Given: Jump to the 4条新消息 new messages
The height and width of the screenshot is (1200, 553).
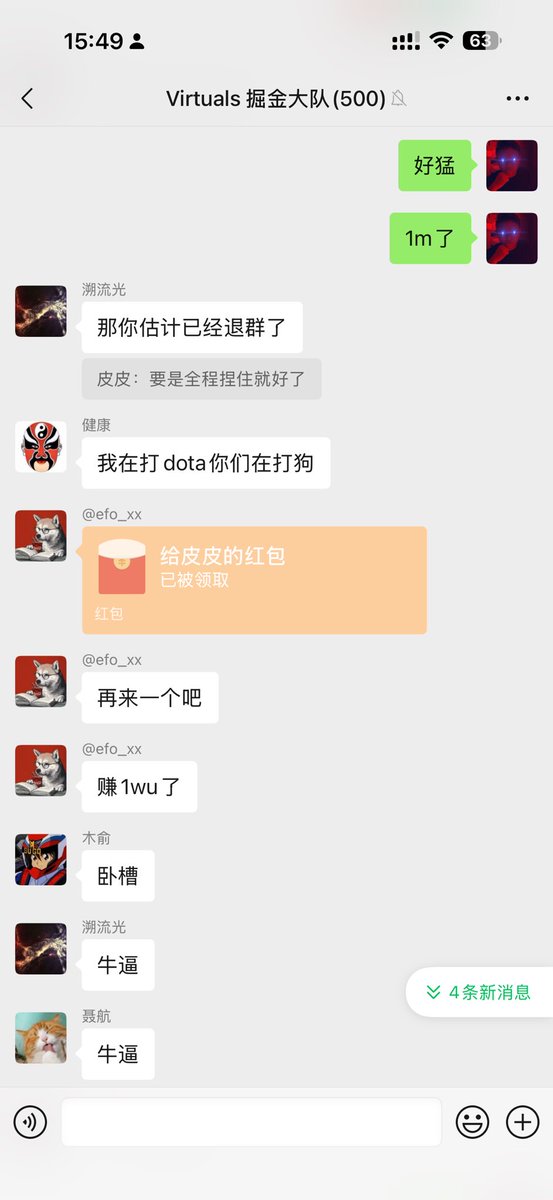Looking at the screenshot, I should 480,992.
